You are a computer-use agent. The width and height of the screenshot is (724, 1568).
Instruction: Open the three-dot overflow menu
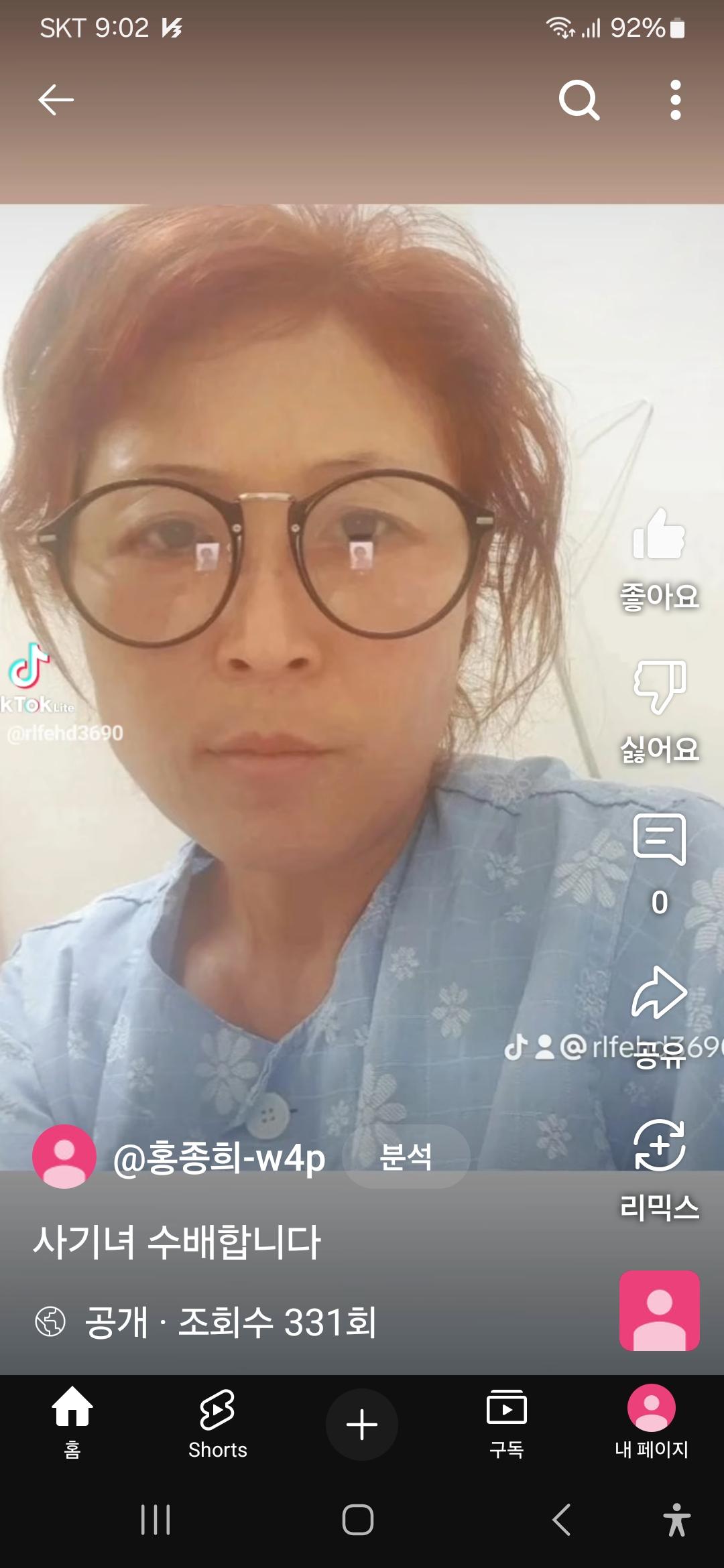point(675,101)
